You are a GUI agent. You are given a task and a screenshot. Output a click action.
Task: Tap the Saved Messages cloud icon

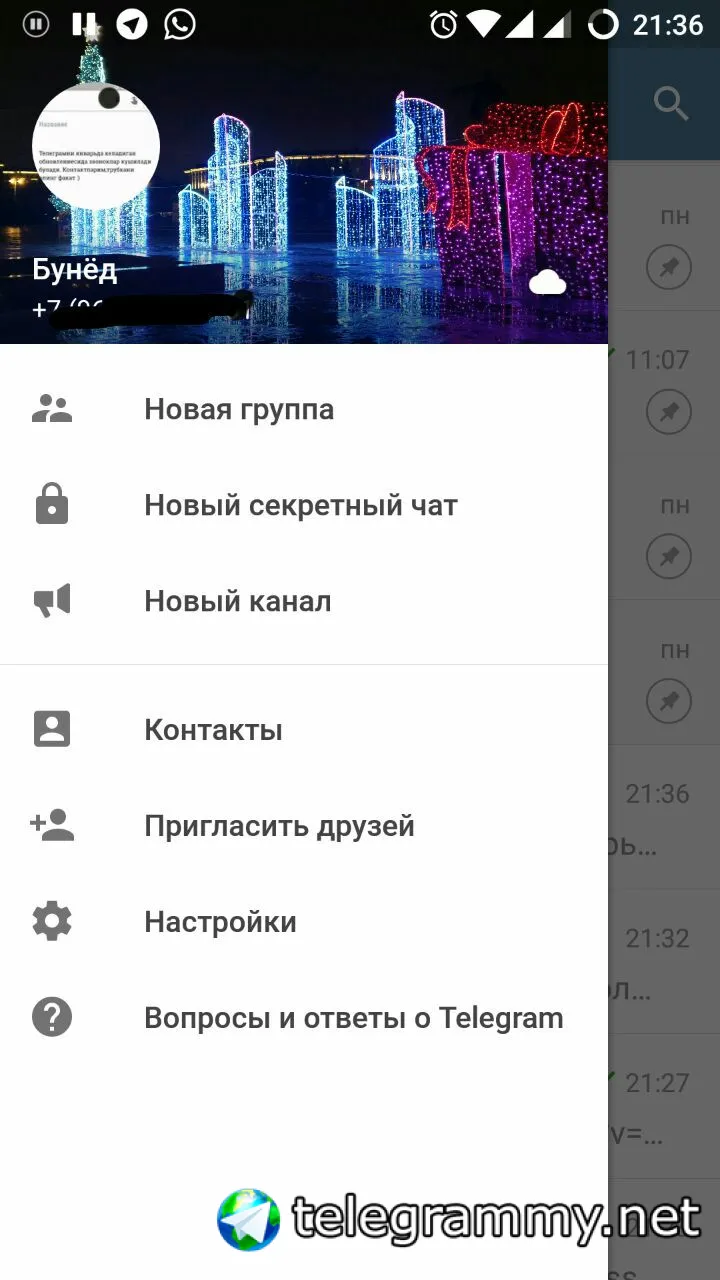547,283
